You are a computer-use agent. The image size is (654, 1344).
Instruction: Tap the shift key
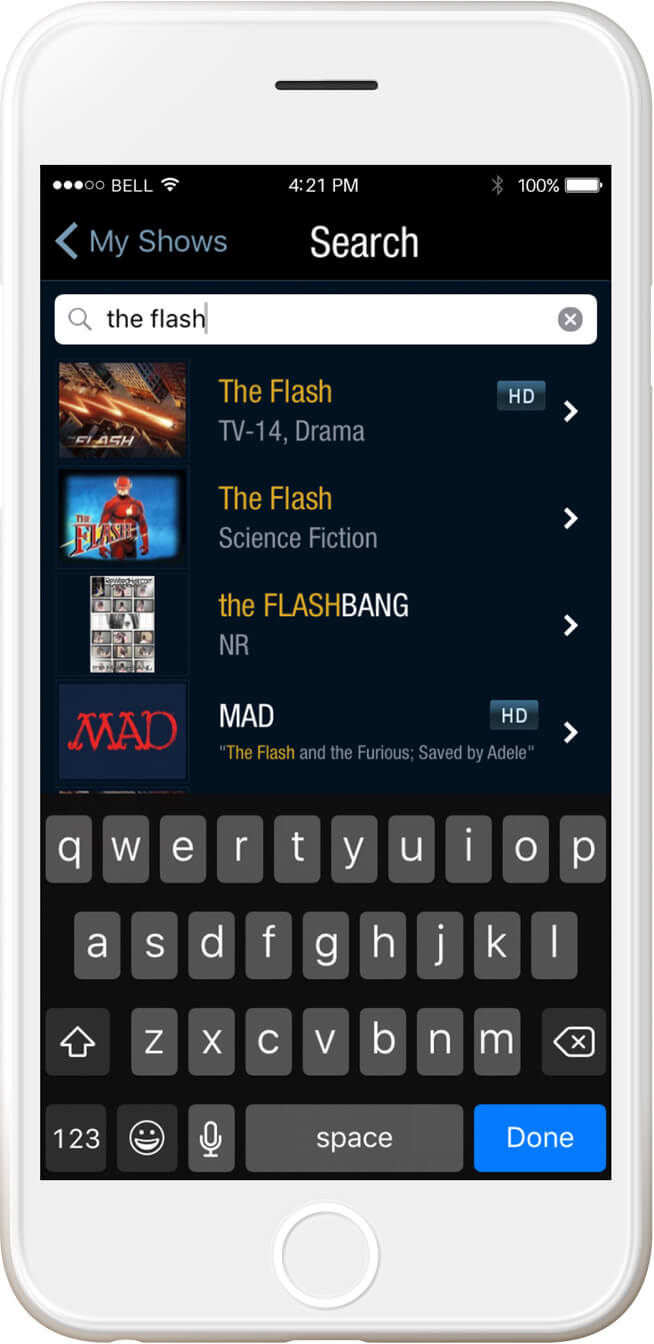(x=77, y=1042)
